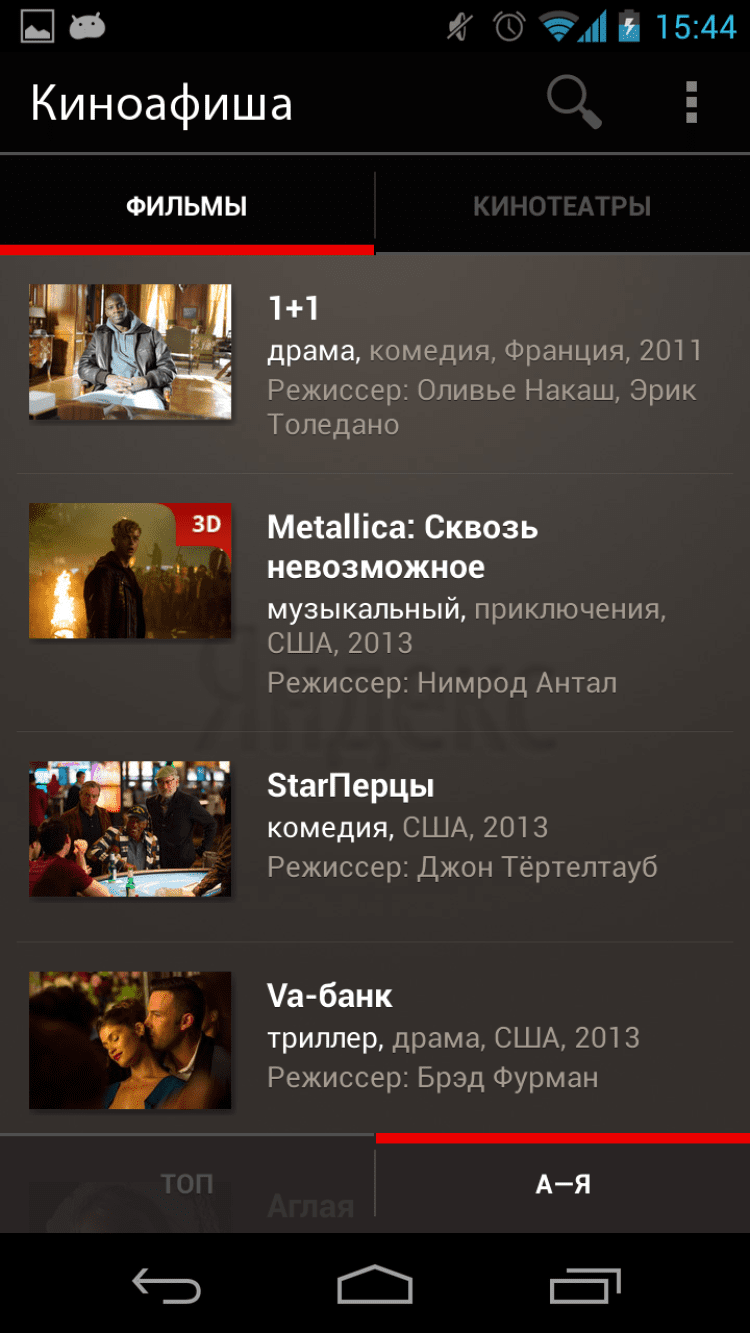
Task: Open the recent apps overview
Action: click(584, 1285)
